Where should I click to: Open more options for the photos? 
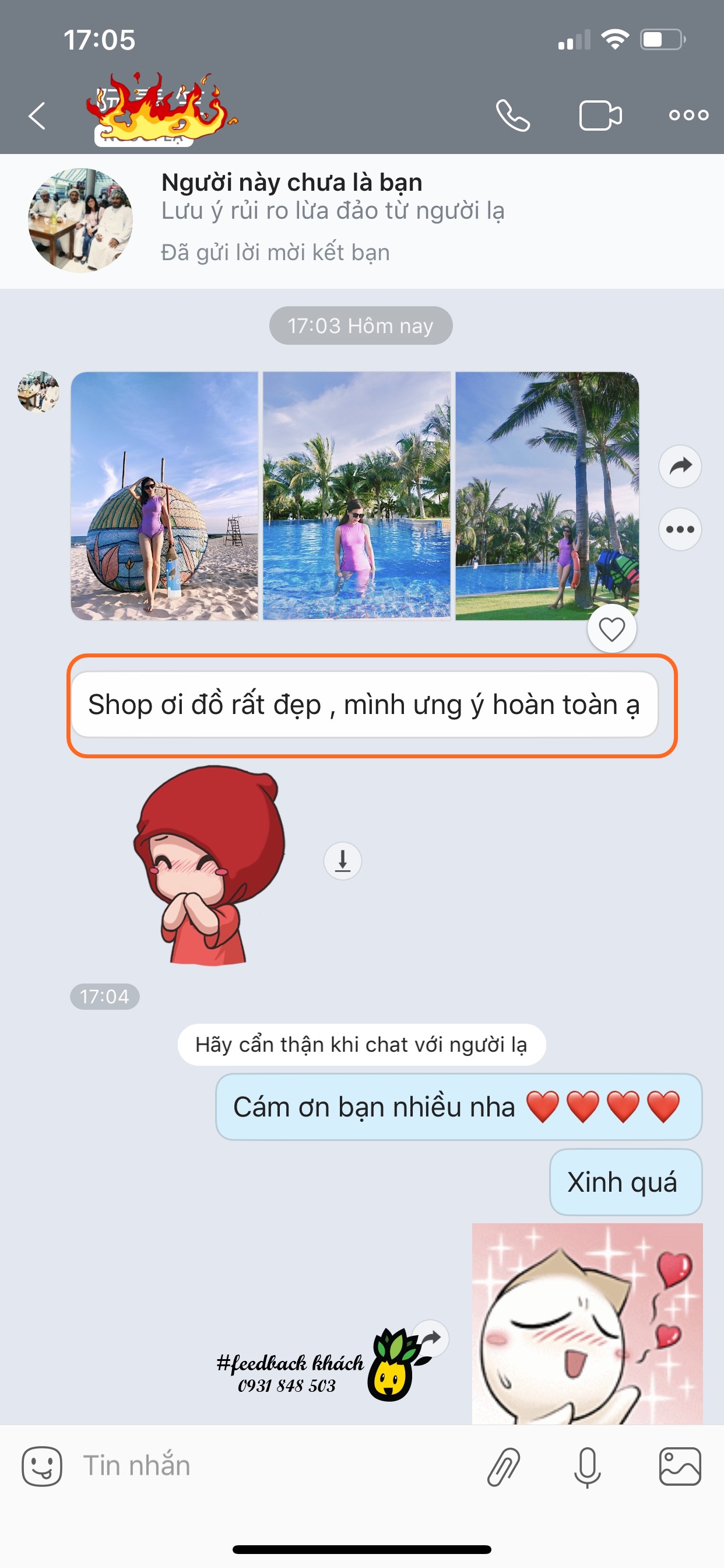point(680,530)
